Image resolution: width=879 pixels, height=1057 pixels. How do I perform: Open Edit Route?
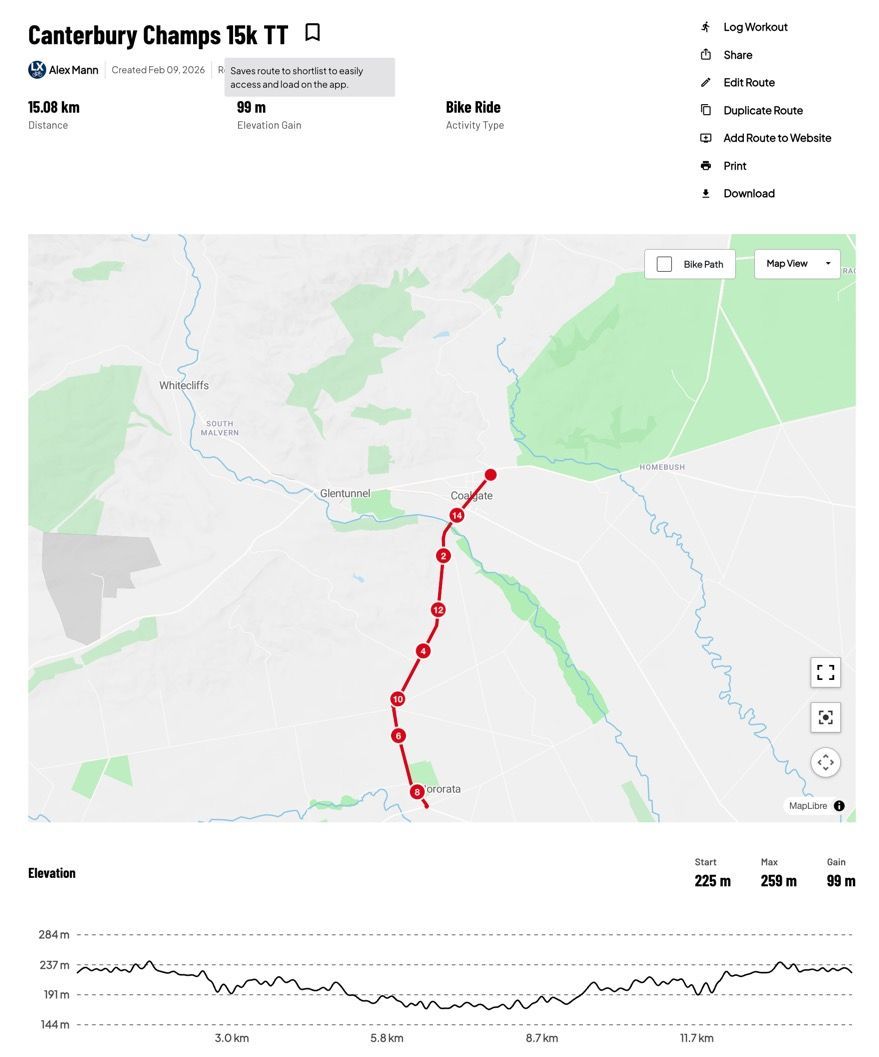click(x=748, y=83)
